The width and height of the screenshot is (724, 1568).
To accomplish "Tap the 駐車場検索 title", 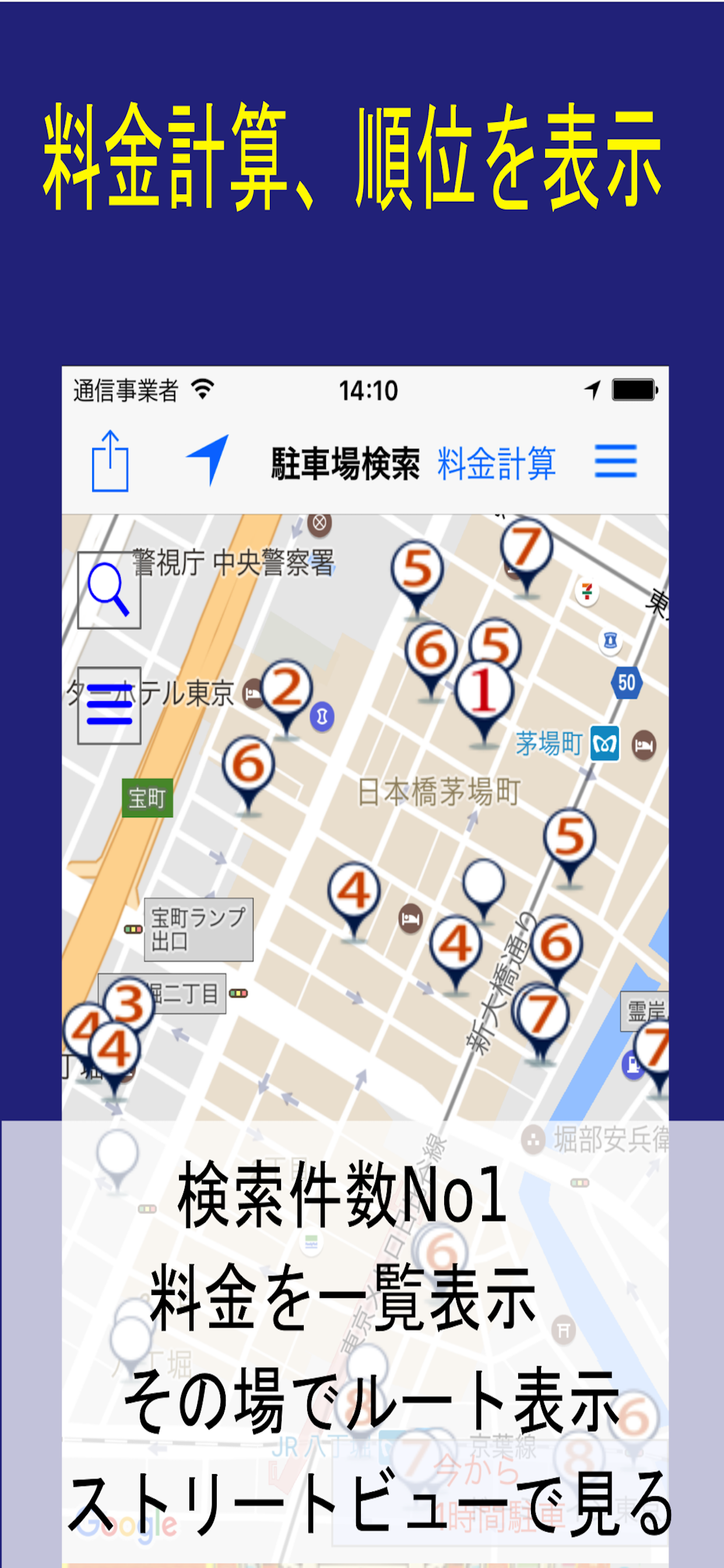I will tap(345, 463).
